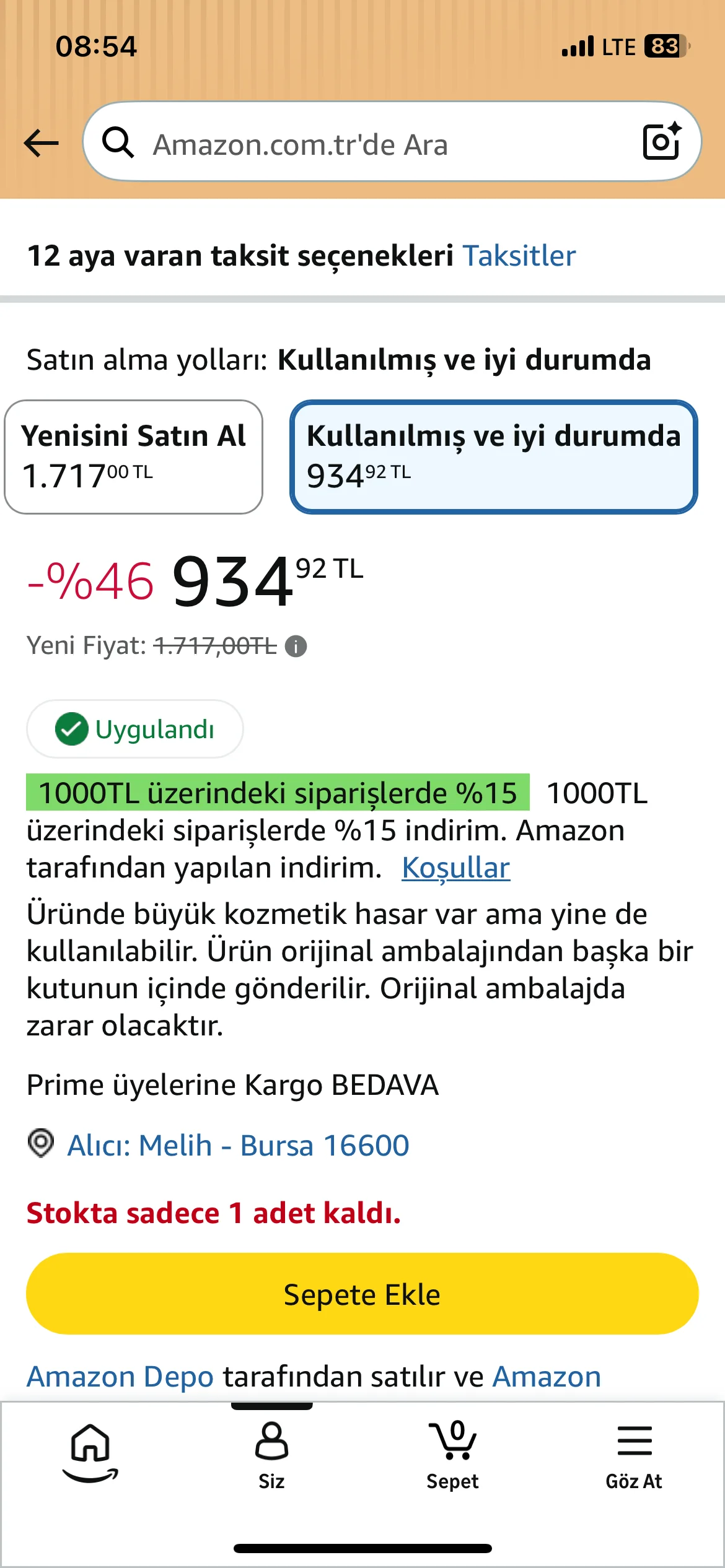This screenshot has width=725, height=1568.
Task: Add item with Sepete Ekle button
Action: coord(362,1294)
